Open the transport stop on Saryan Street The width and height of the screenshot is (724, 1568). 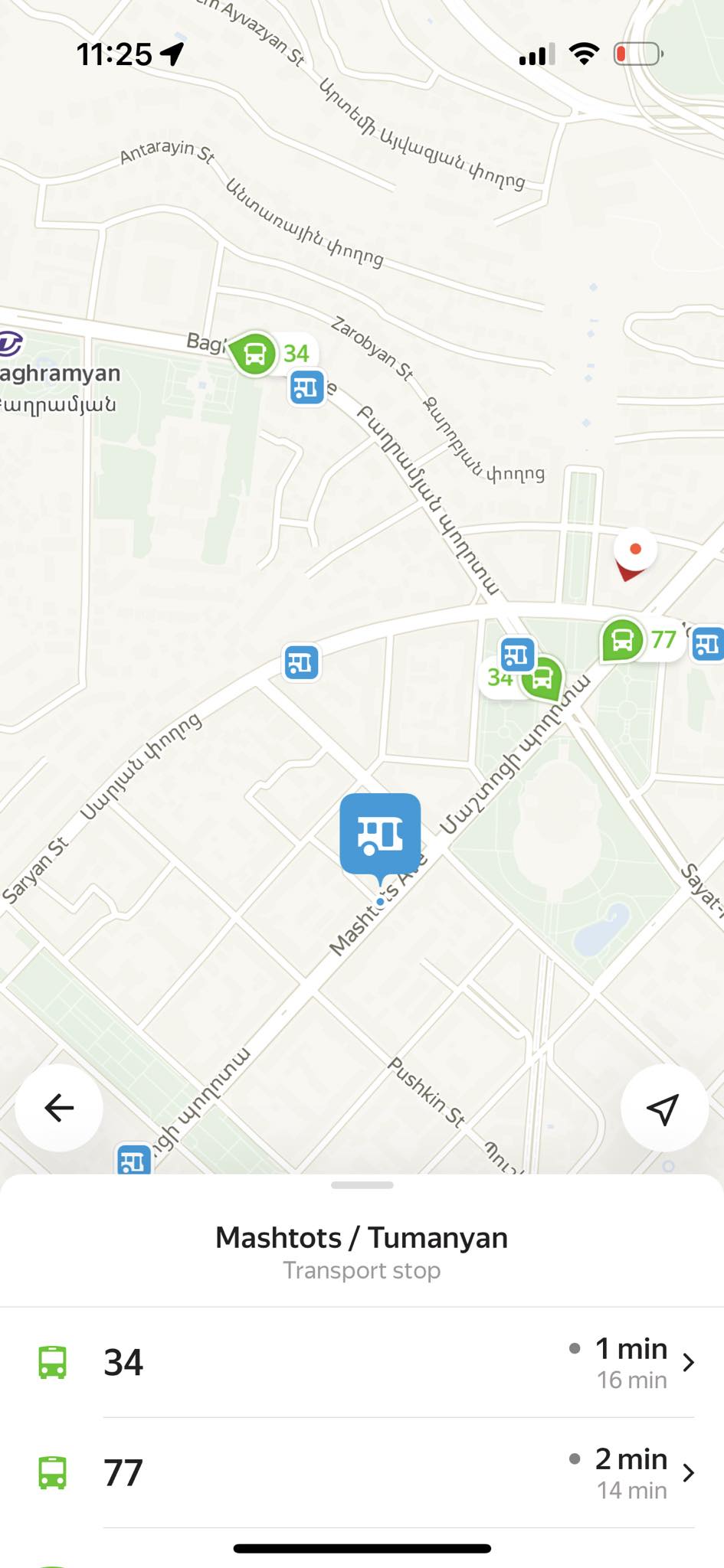301,662
